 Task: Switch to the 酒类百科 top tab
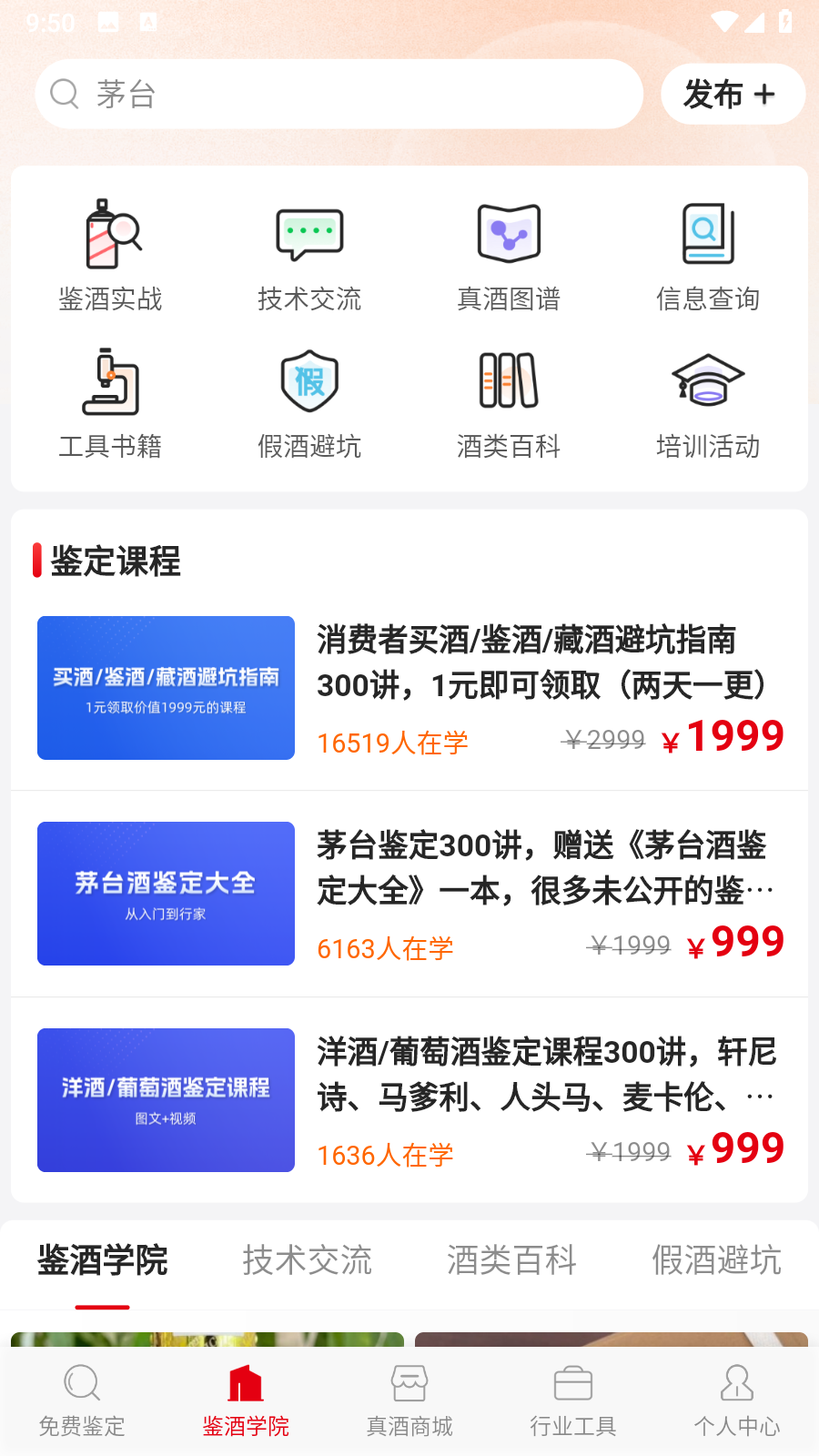pos(511,1260)
